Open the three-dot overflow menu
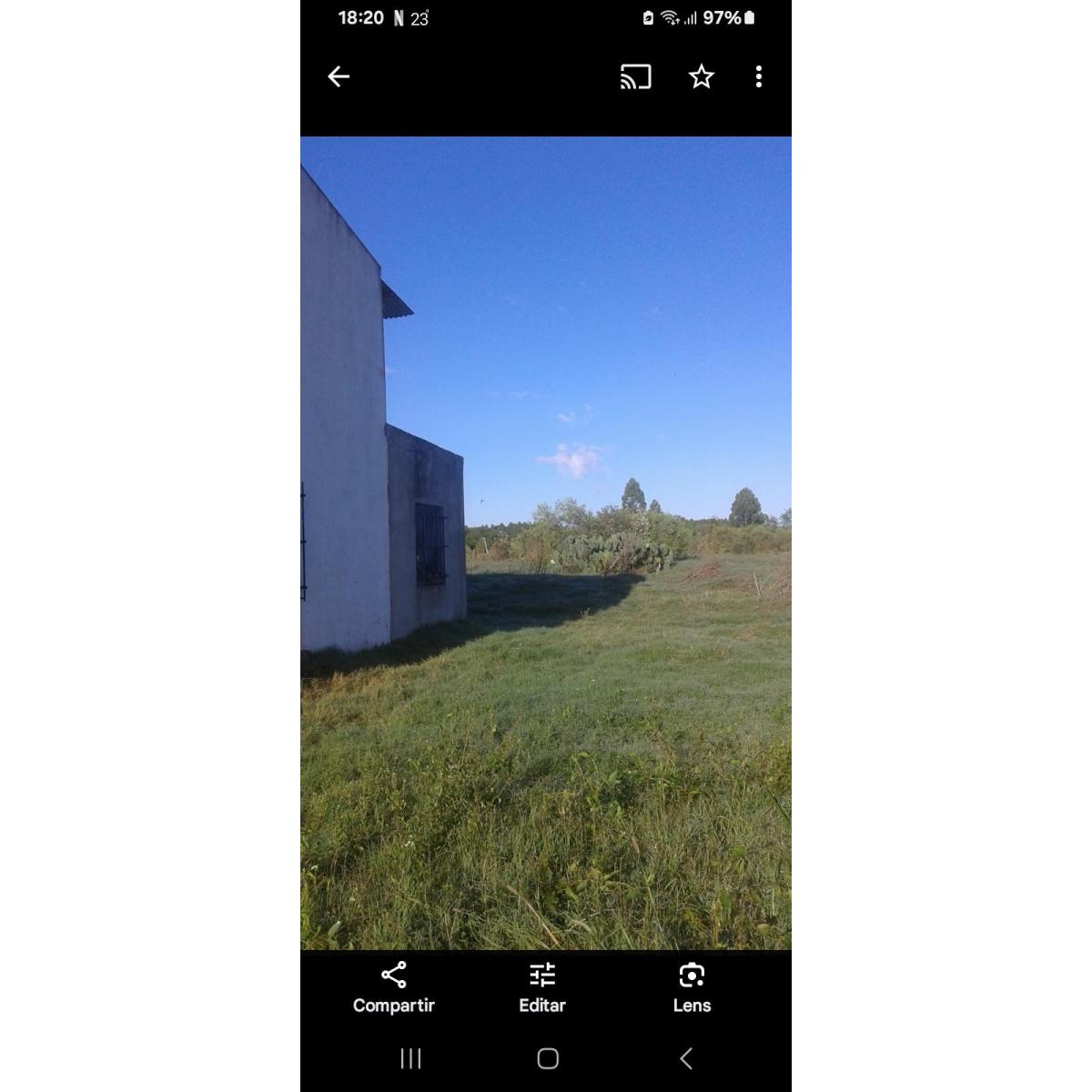 point(758,76)
